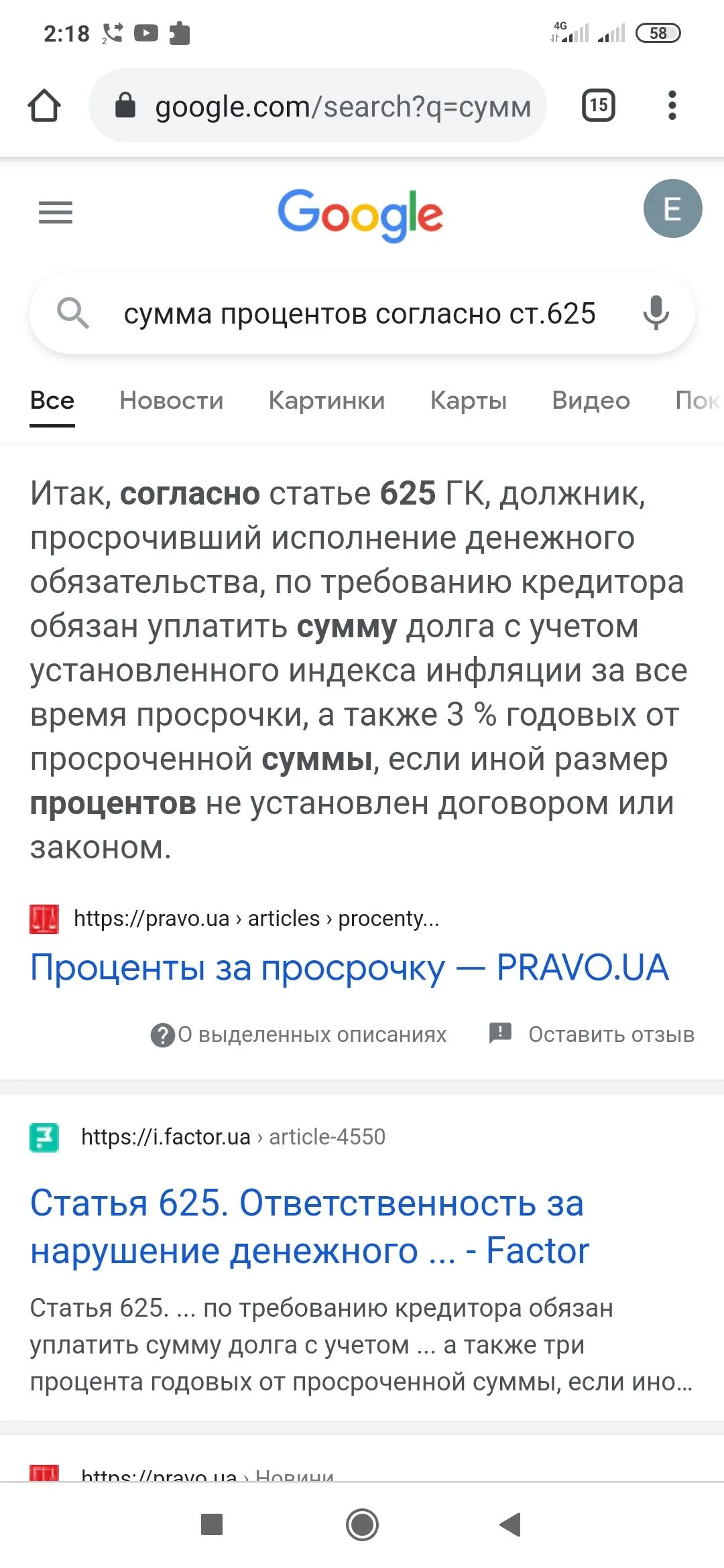This screenshot has height=1568, width=724.
Task: Switch to the Видео tab
Action: click(x=591, y=401)
